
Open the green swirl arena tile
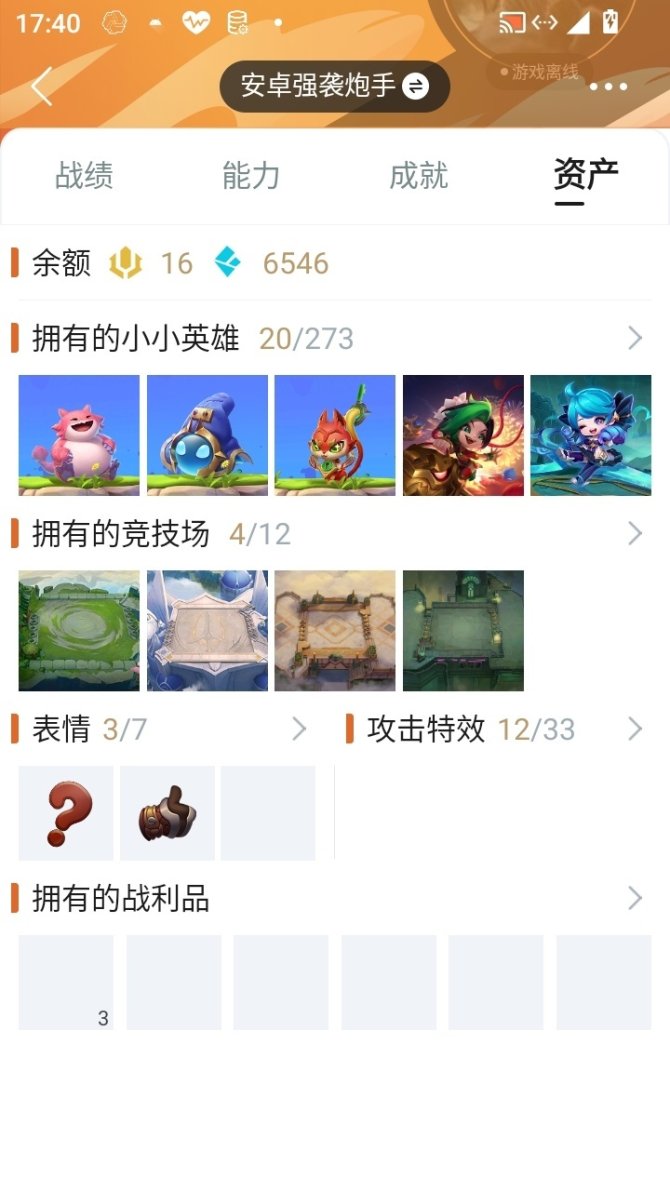[79, 630]
